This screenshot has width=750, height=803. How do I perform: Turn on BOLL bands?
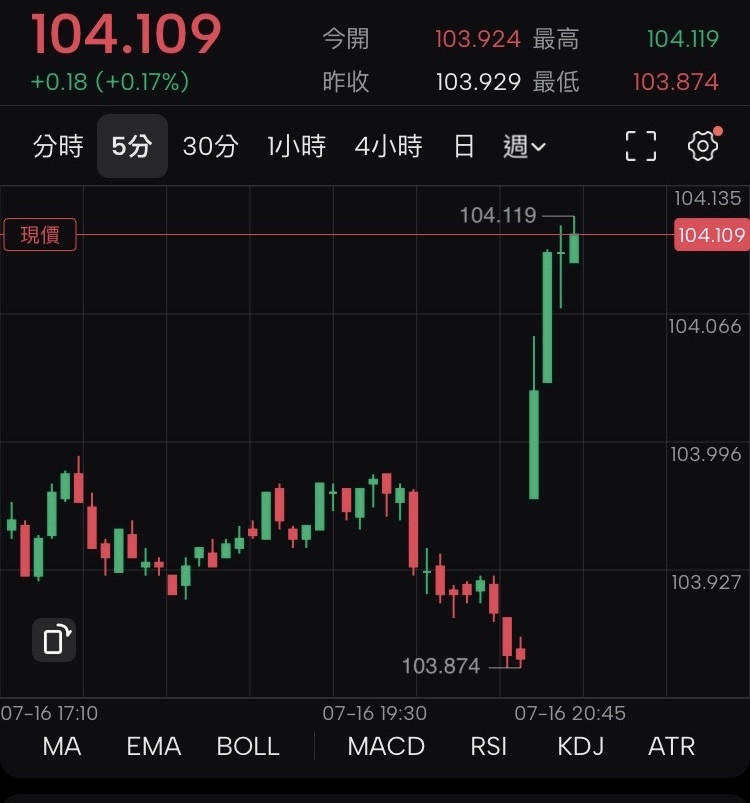[x=248, y=746]
